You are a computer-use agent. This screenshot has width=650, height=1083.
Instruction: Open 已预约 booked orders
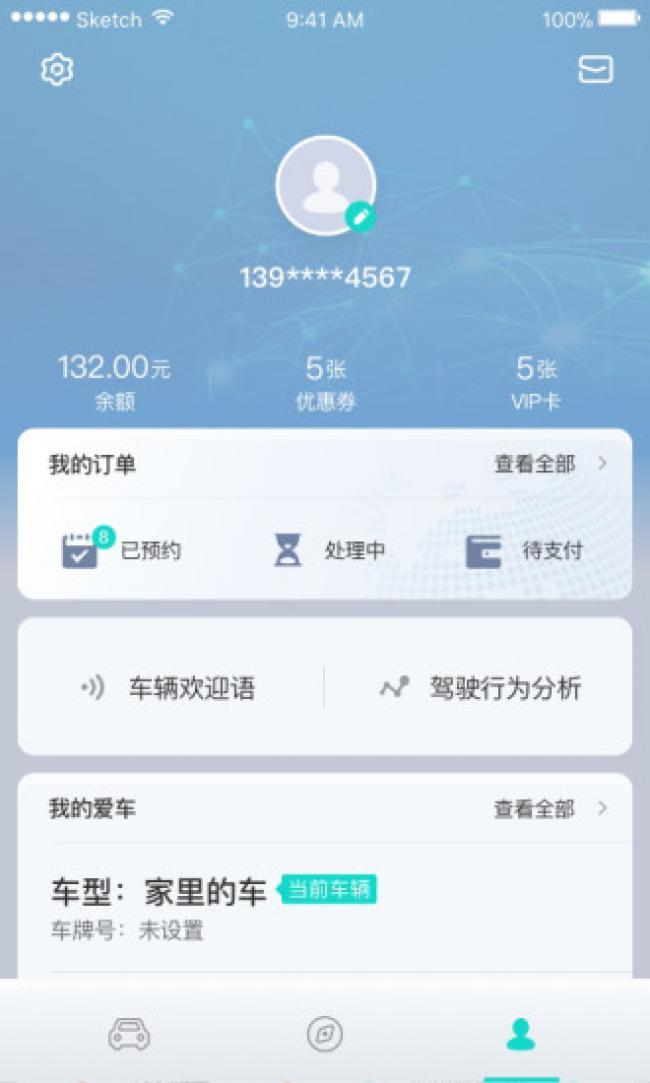(x=121, y=550)
